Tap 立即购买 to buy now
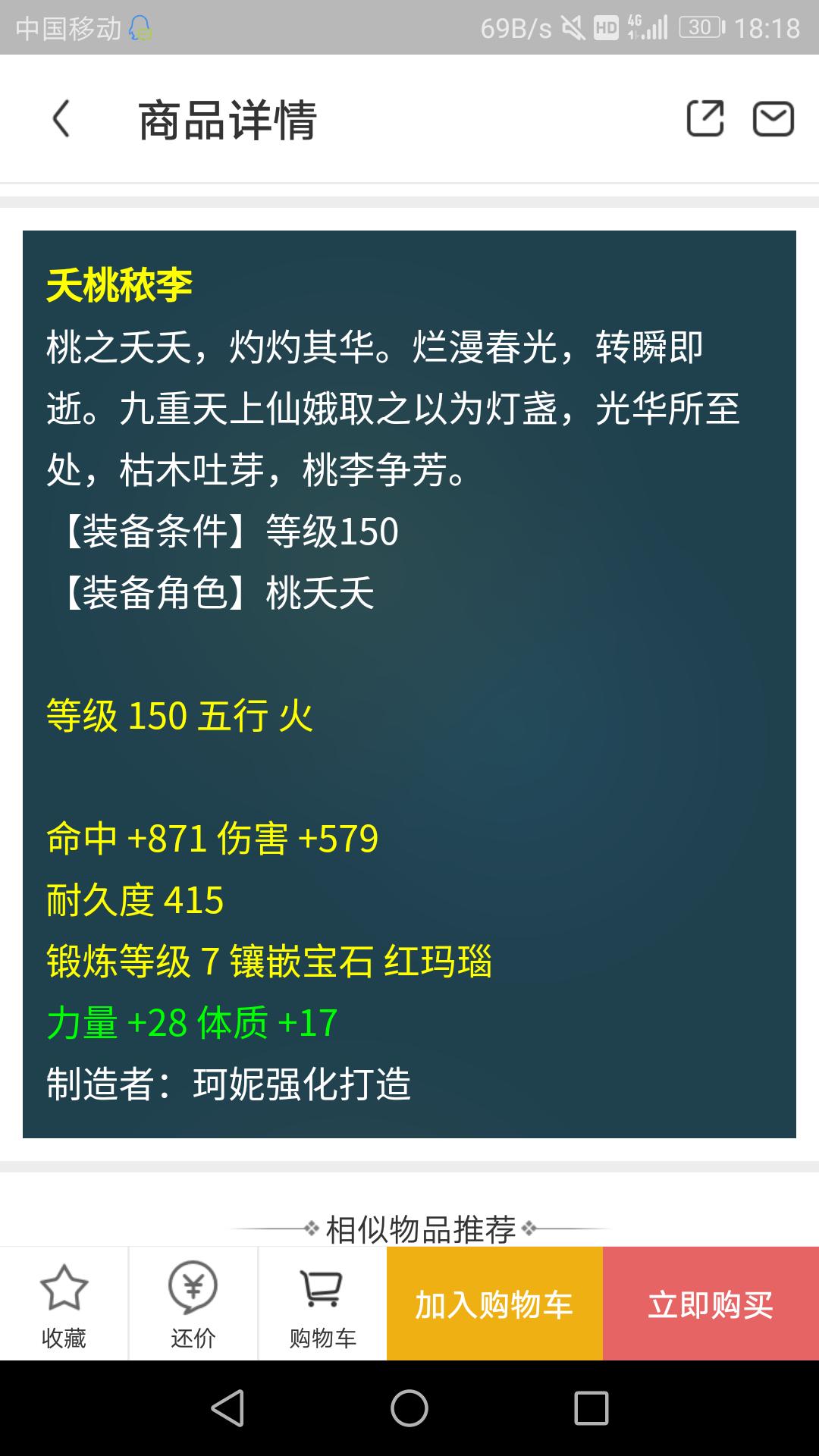 coord(711,1305)
